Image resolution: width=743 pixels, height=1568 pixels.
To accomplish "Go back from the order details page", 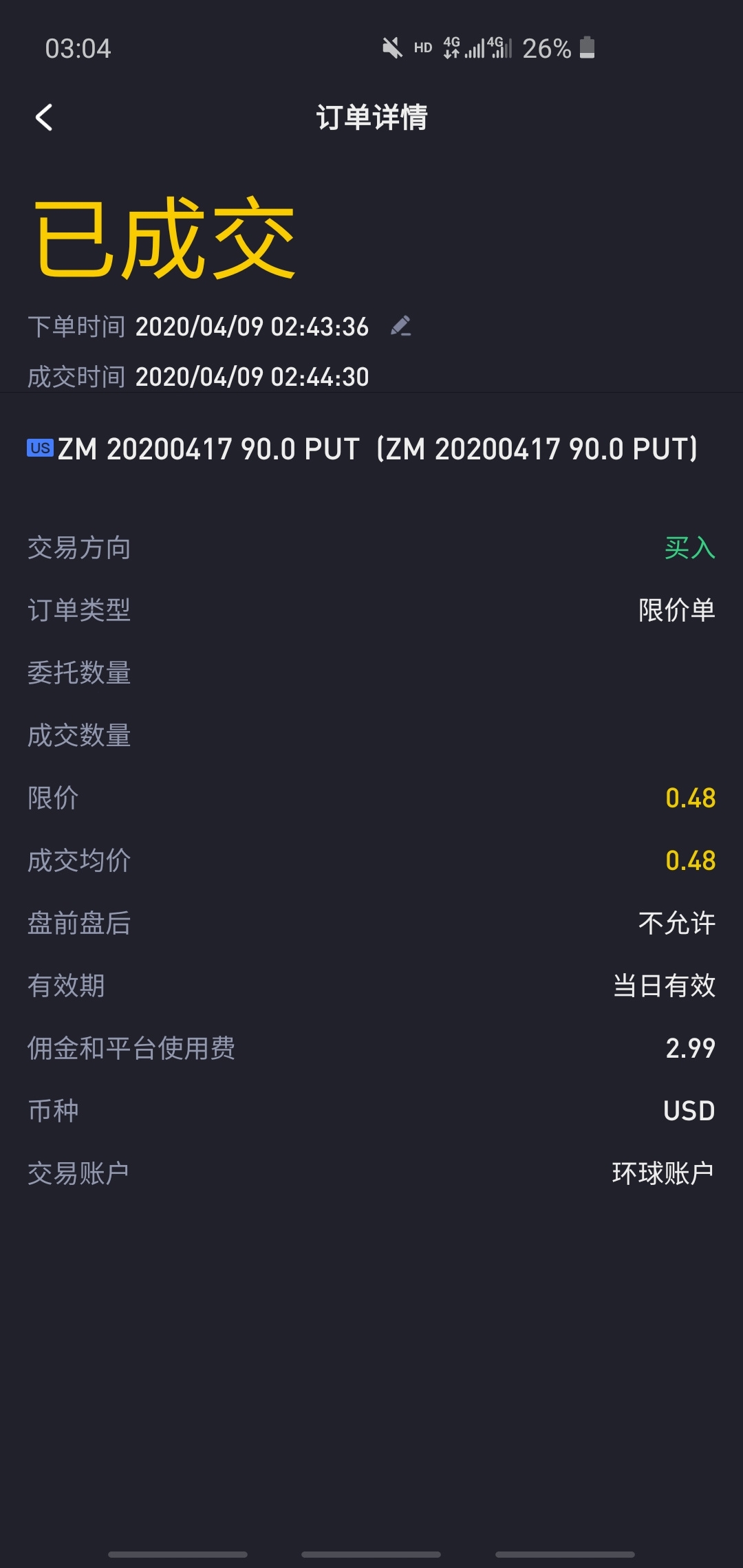I will pos(44,118).
